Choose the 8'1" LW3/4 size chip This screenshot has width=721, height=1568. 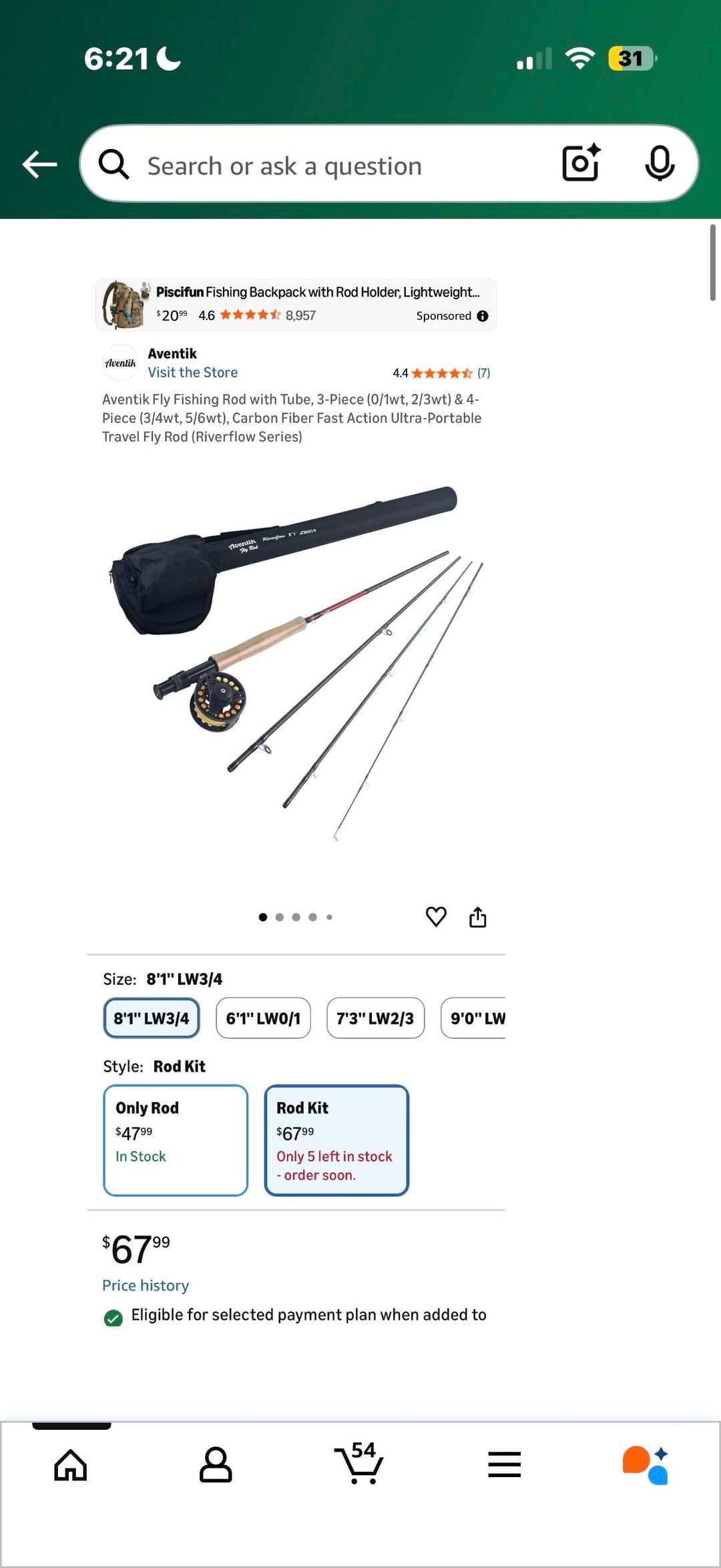click(152, 1018)
